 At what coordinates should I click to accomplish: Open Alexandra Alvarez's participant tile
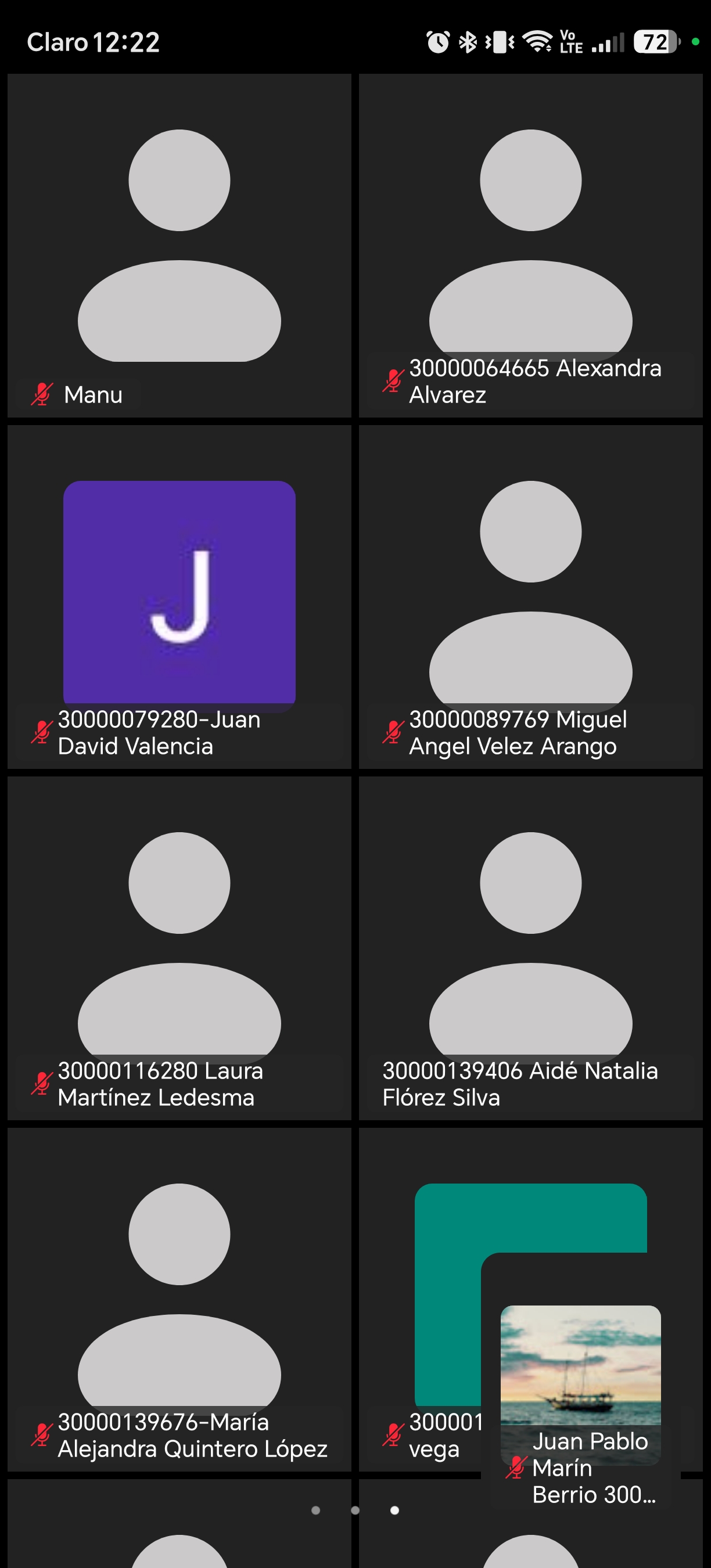click(531, 246)
